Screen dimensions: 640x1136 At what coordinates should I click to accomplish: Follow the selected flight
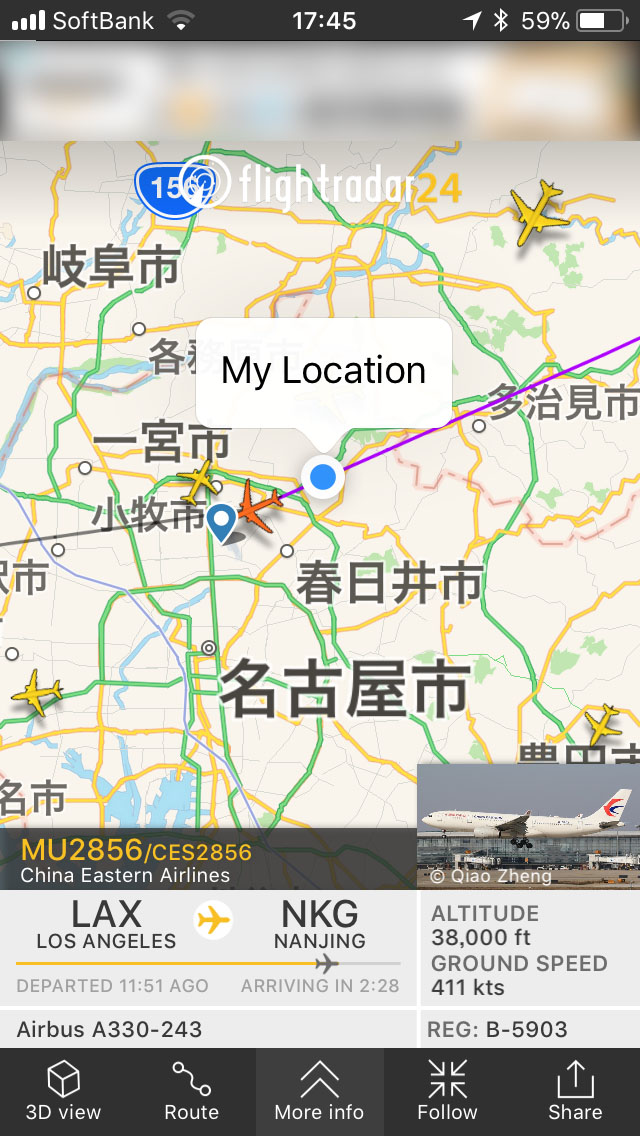pos(447,1092)
